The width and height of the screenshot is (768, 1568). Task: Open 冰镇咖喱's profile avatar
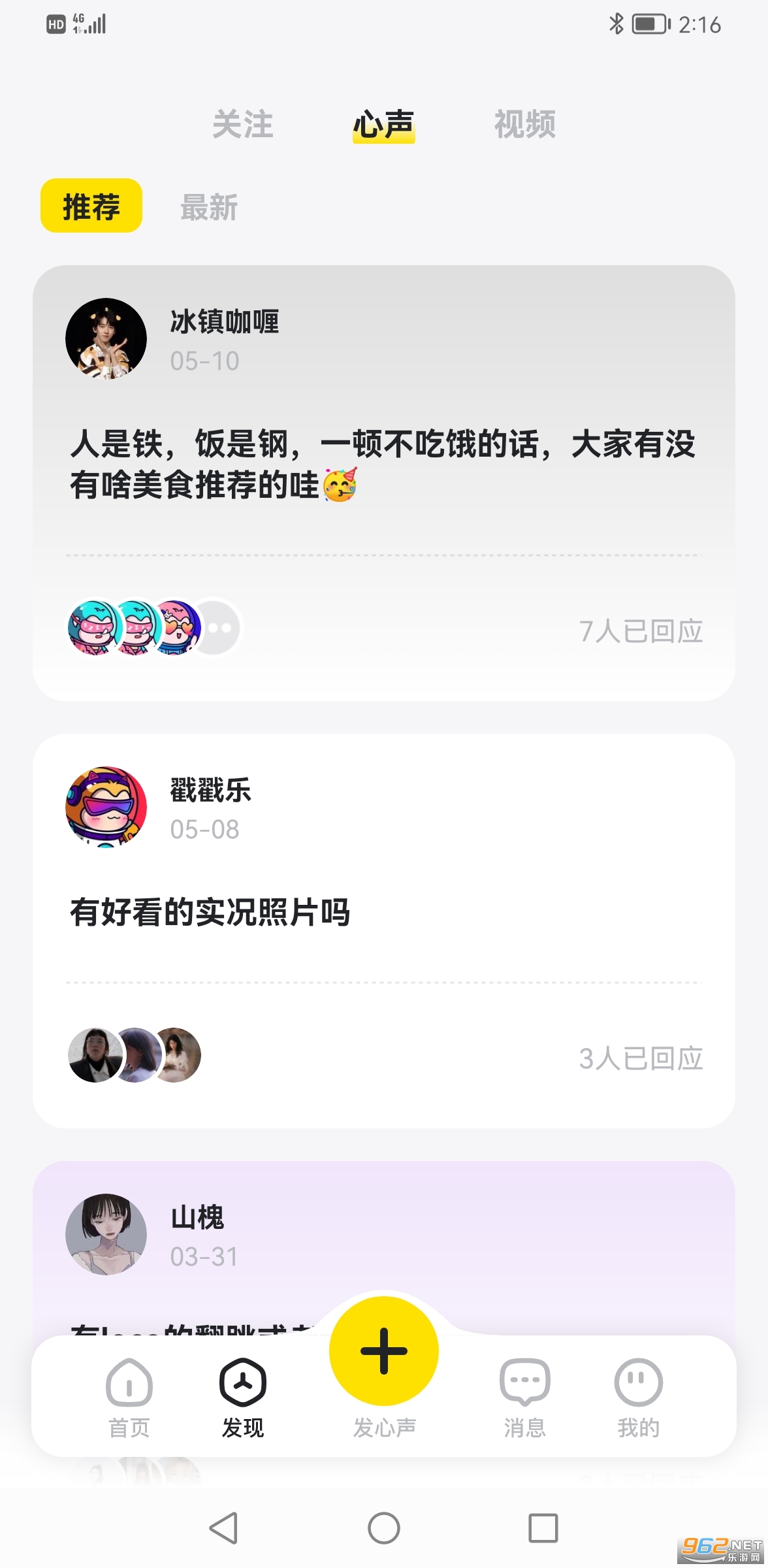click(x=106, y=338)
